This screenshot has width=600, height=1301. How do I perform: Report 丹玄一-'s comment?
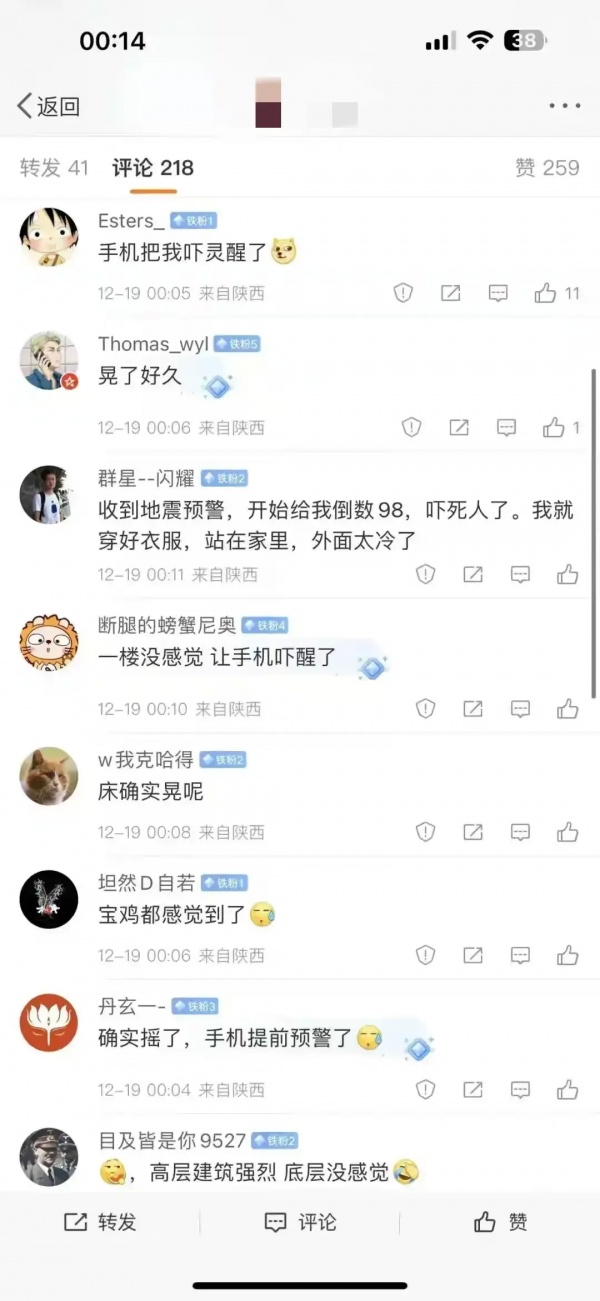[426, 1089]
